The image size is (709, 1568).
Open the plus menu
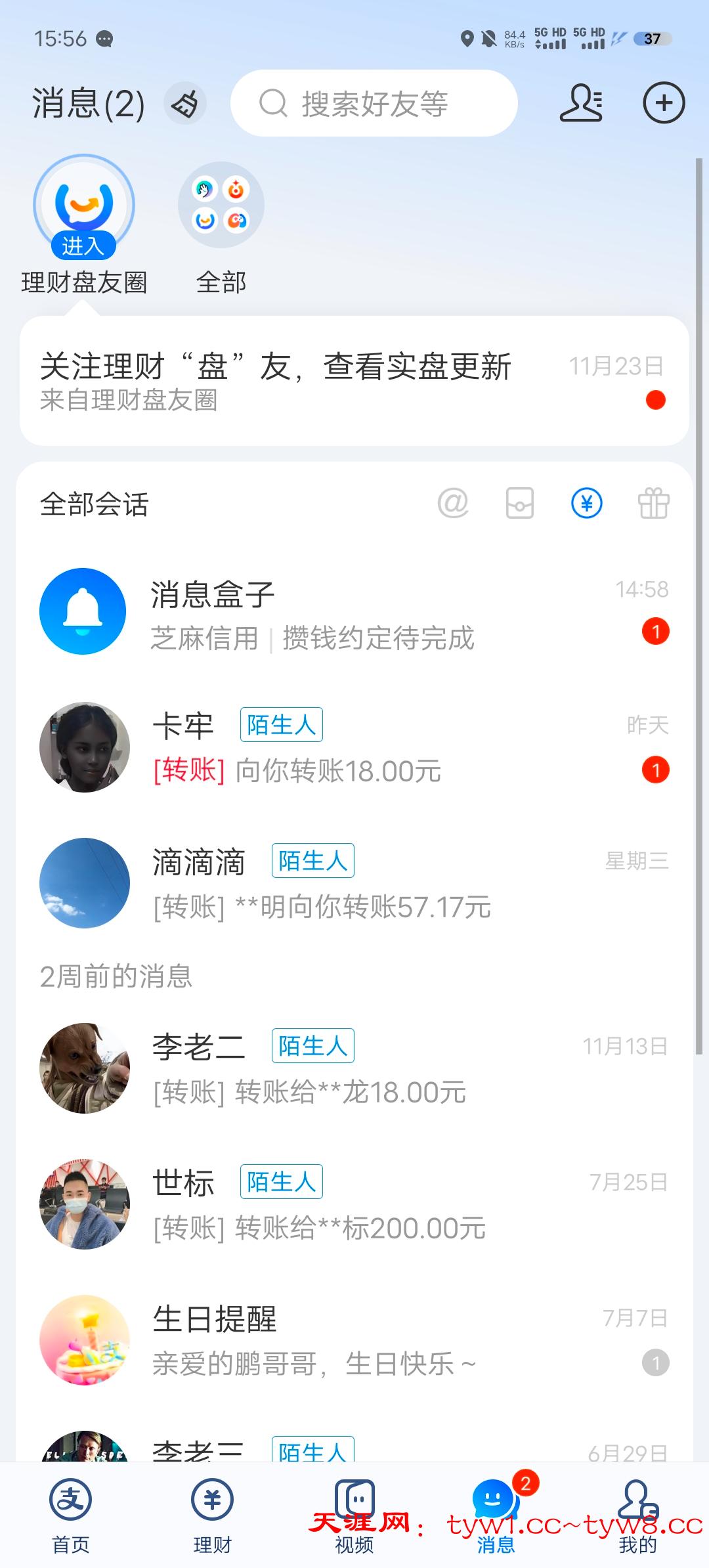click(x=664, y=103)
